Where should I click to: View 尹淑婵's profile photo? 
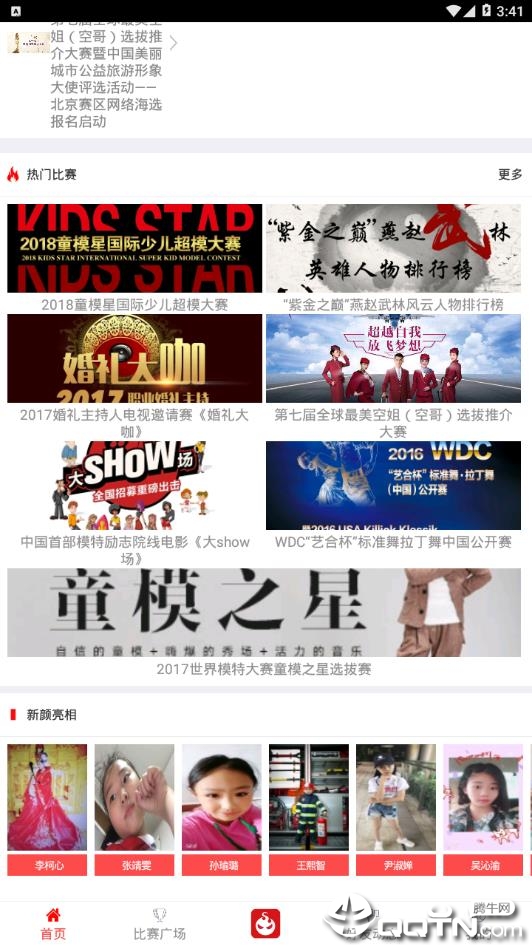(x=396, y=797)
